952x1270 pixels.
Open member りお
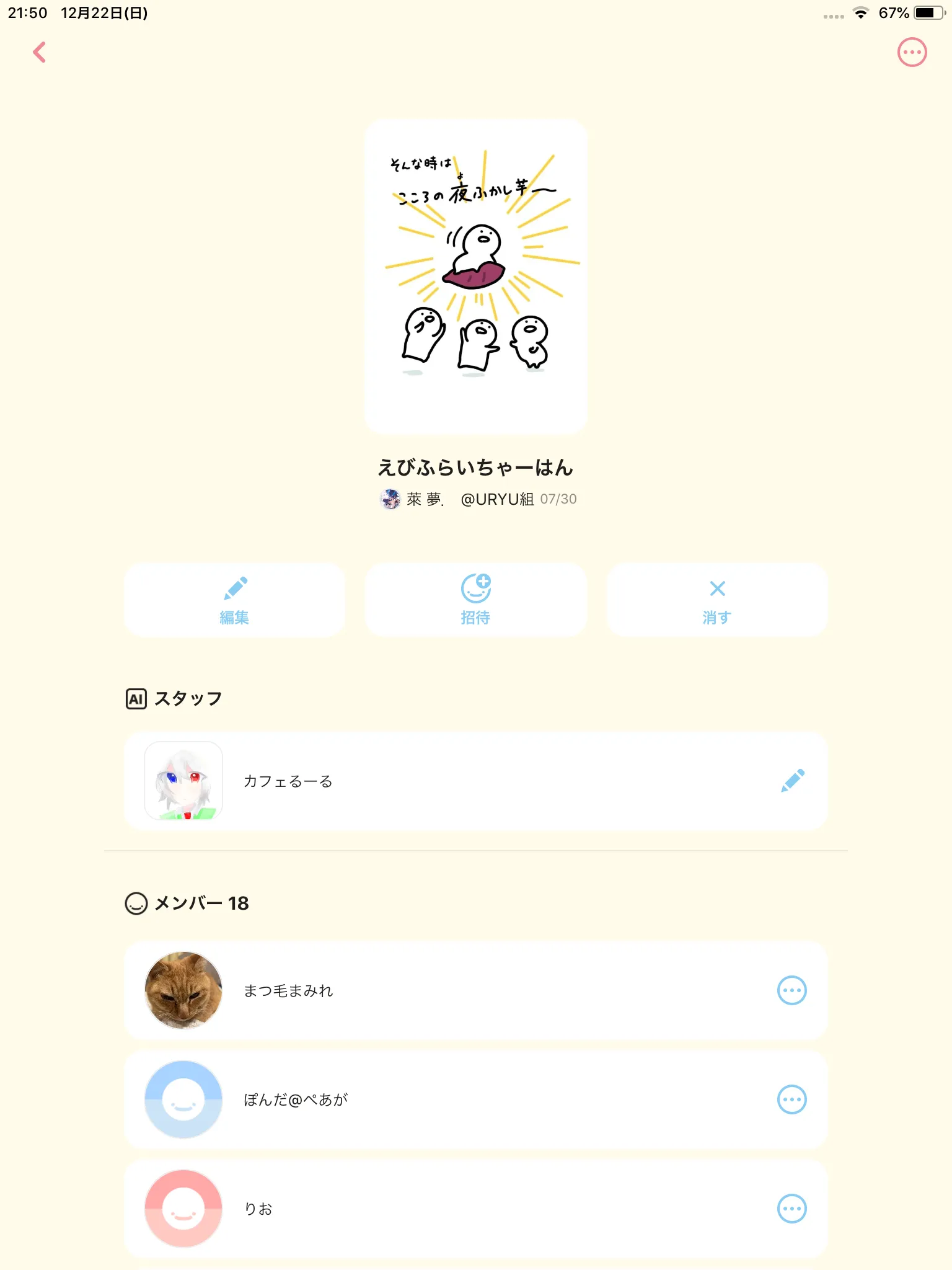tap(476, 1209)
